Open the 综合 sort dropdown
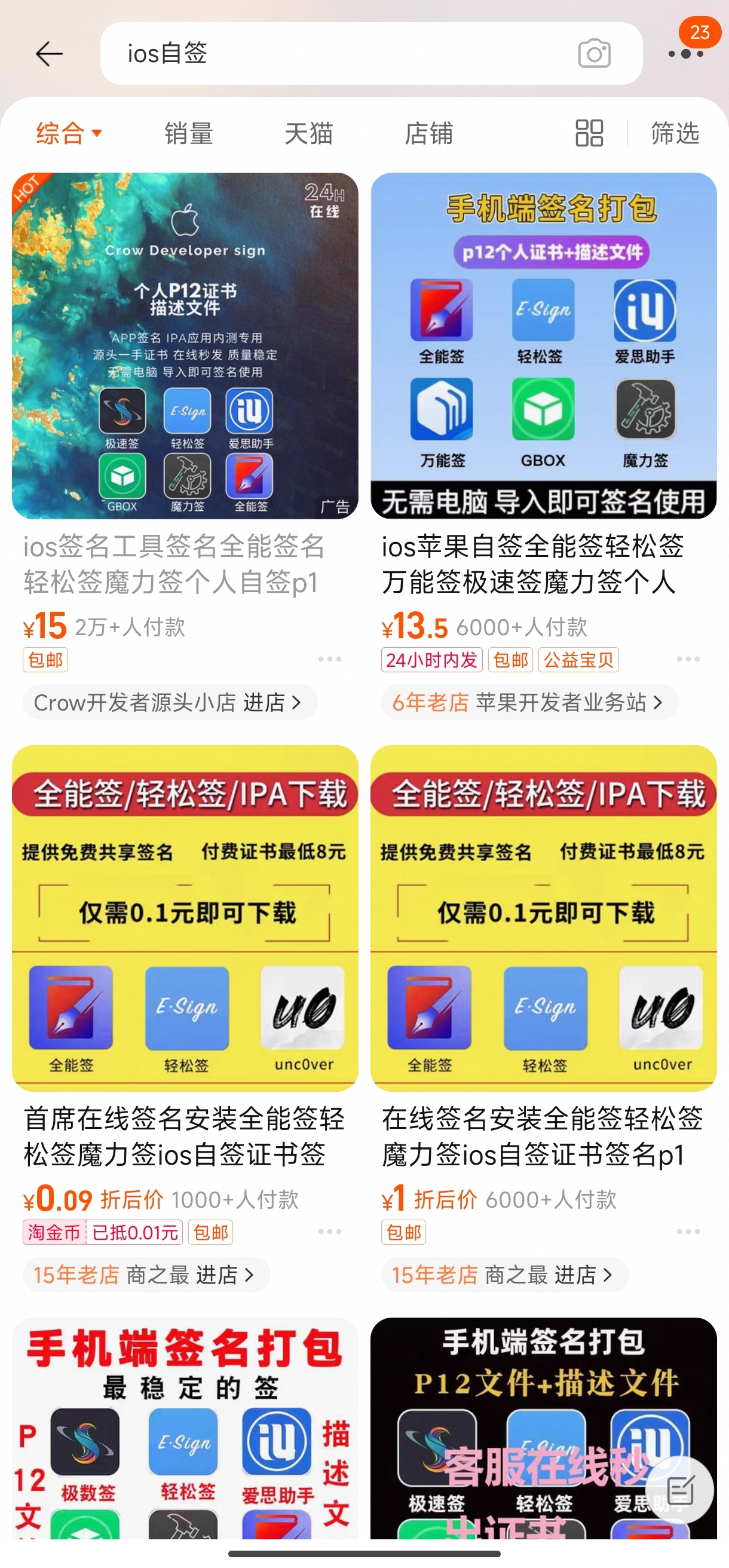Screen dimensions: 729x1568 [x=69, y=133]
